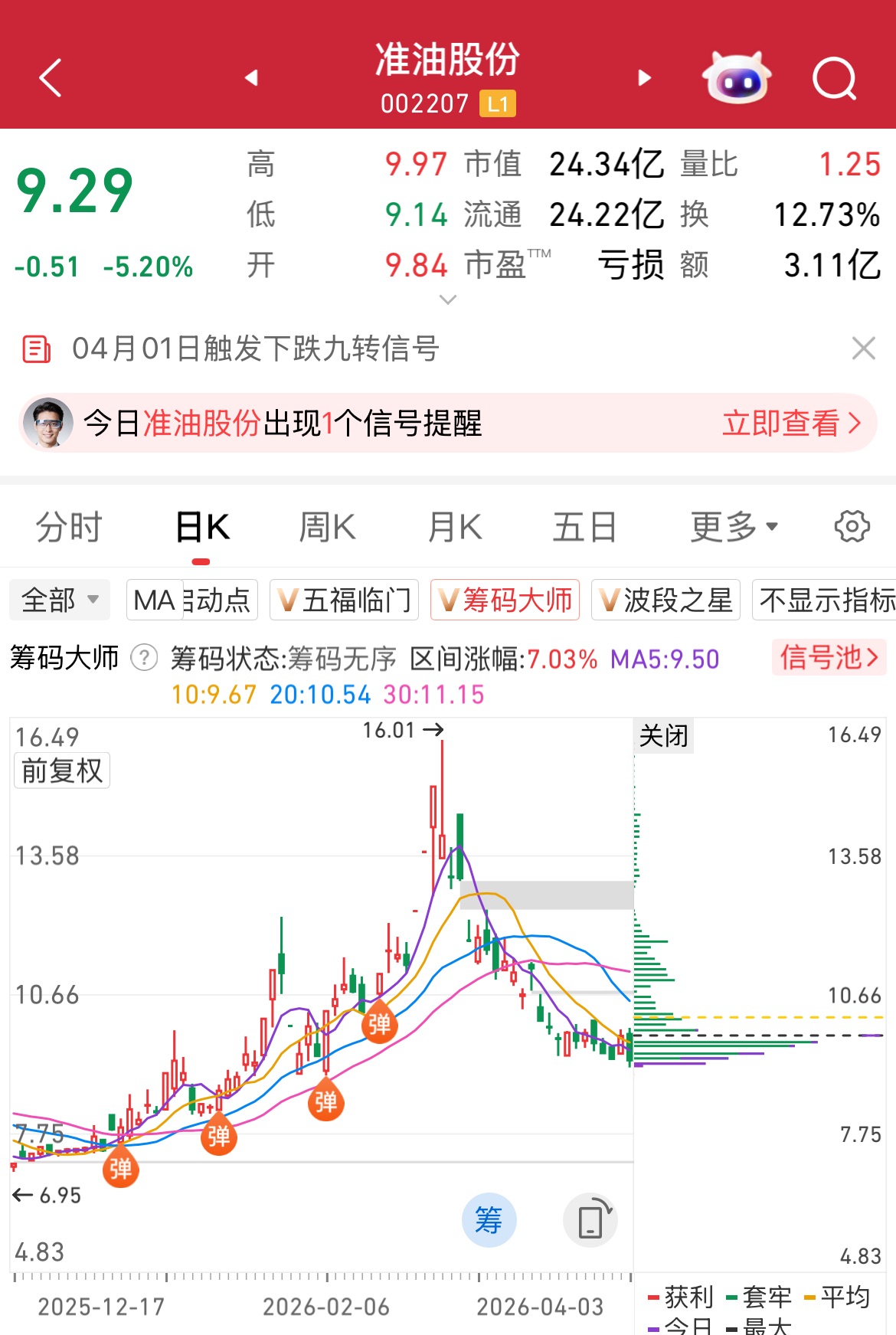Open the 信号池 link

click(x=829, y=657)
